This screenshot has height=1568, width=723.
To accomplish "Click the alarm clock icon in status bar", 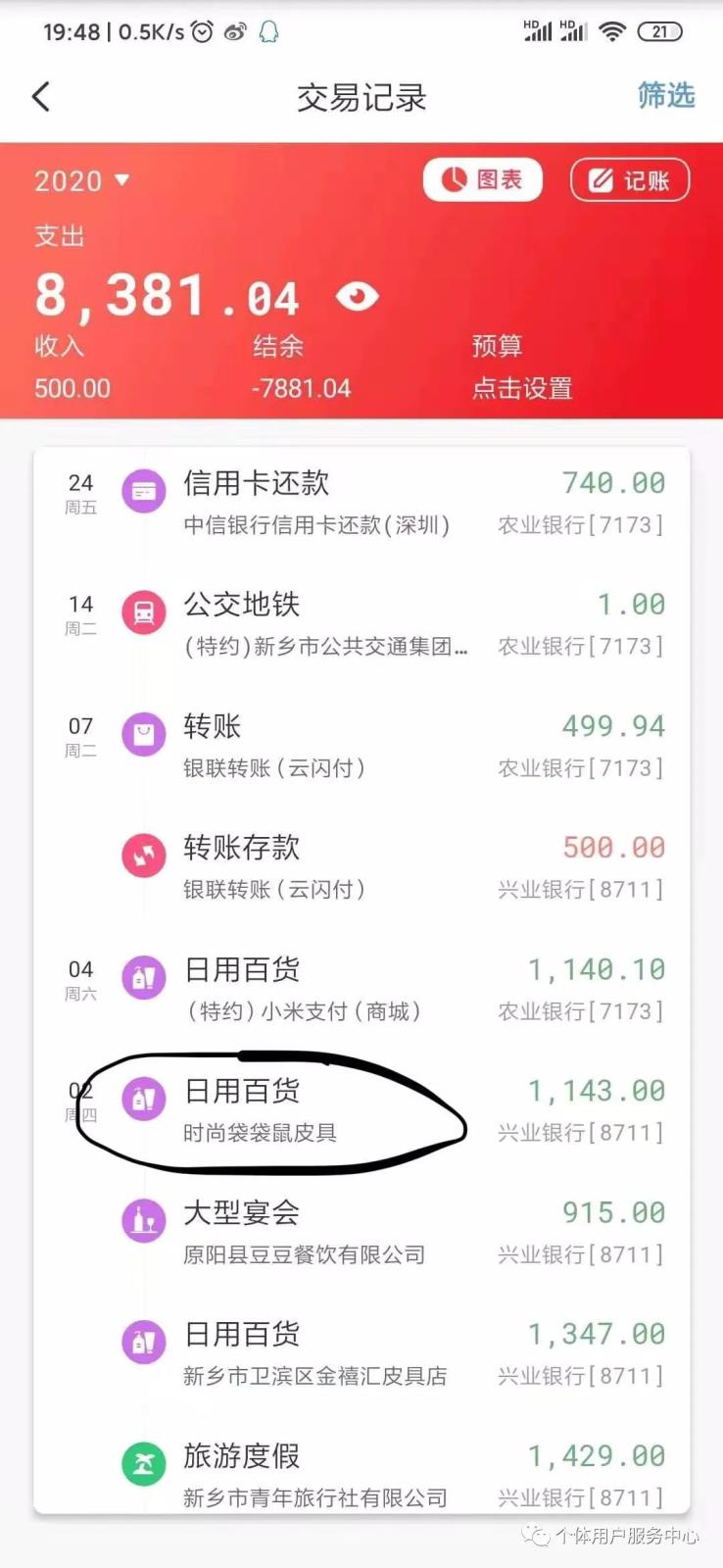I will pos(201,30).
